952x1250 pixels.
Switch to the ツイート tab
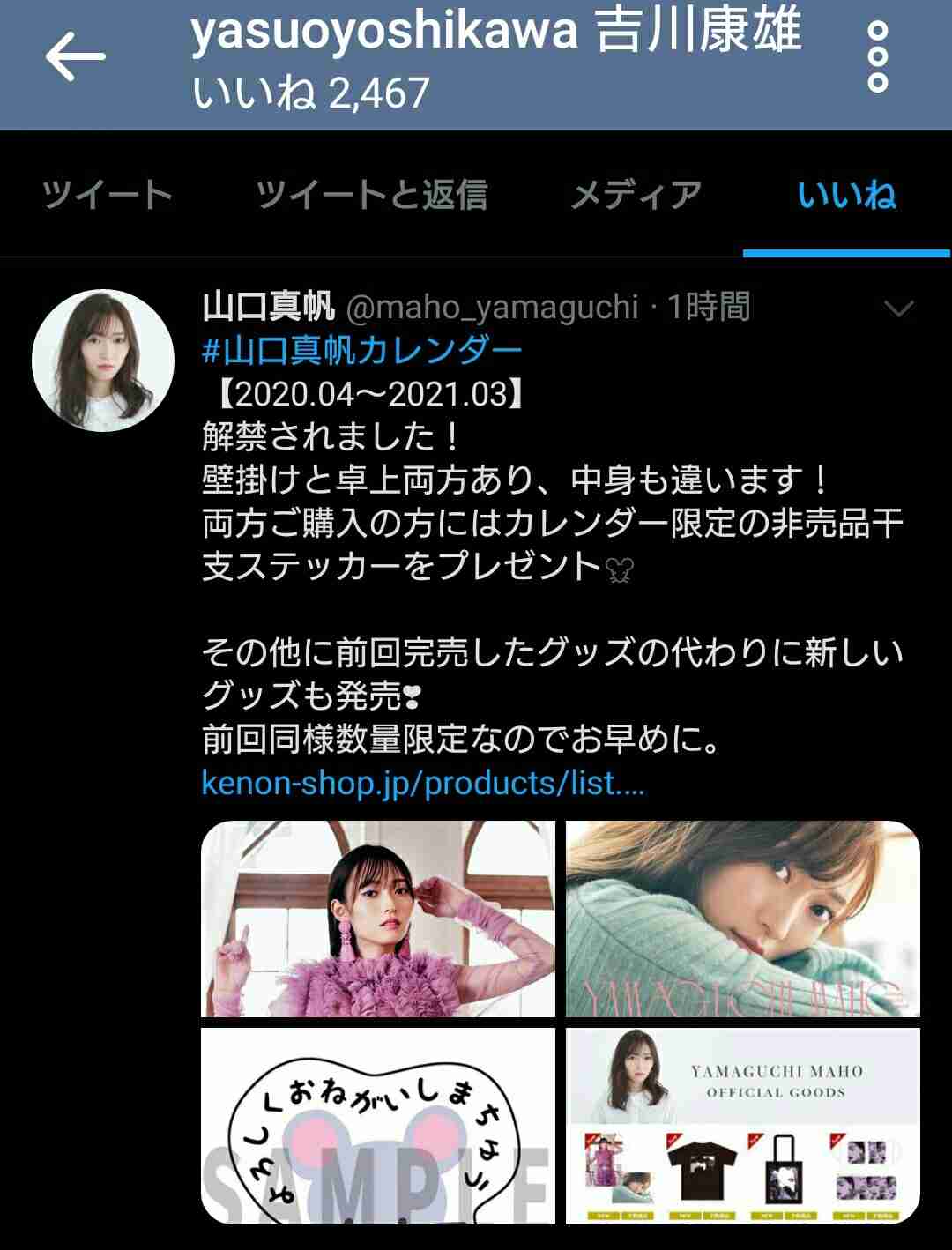point(107,195)
